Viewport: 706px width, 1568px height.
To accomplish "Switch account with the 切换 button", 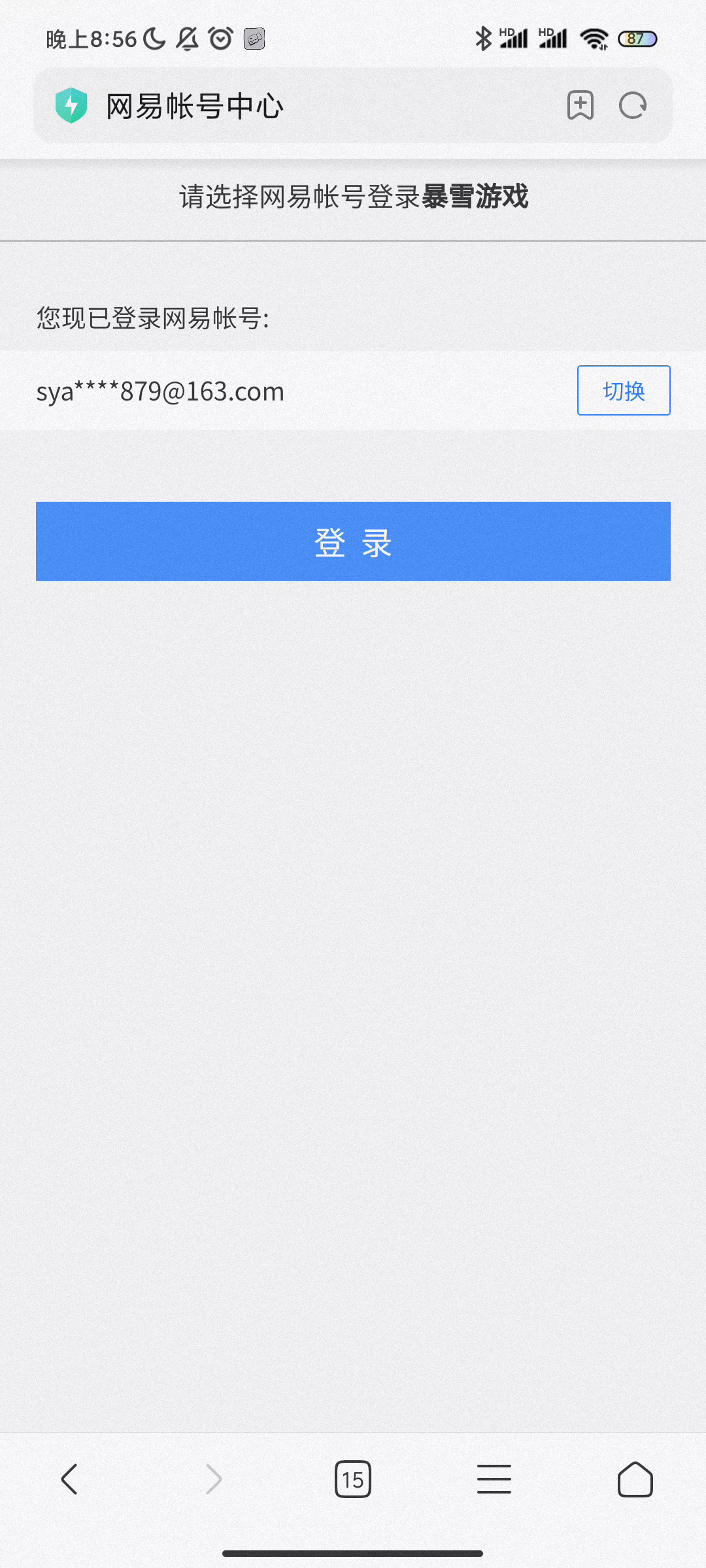I will point(624,391).
